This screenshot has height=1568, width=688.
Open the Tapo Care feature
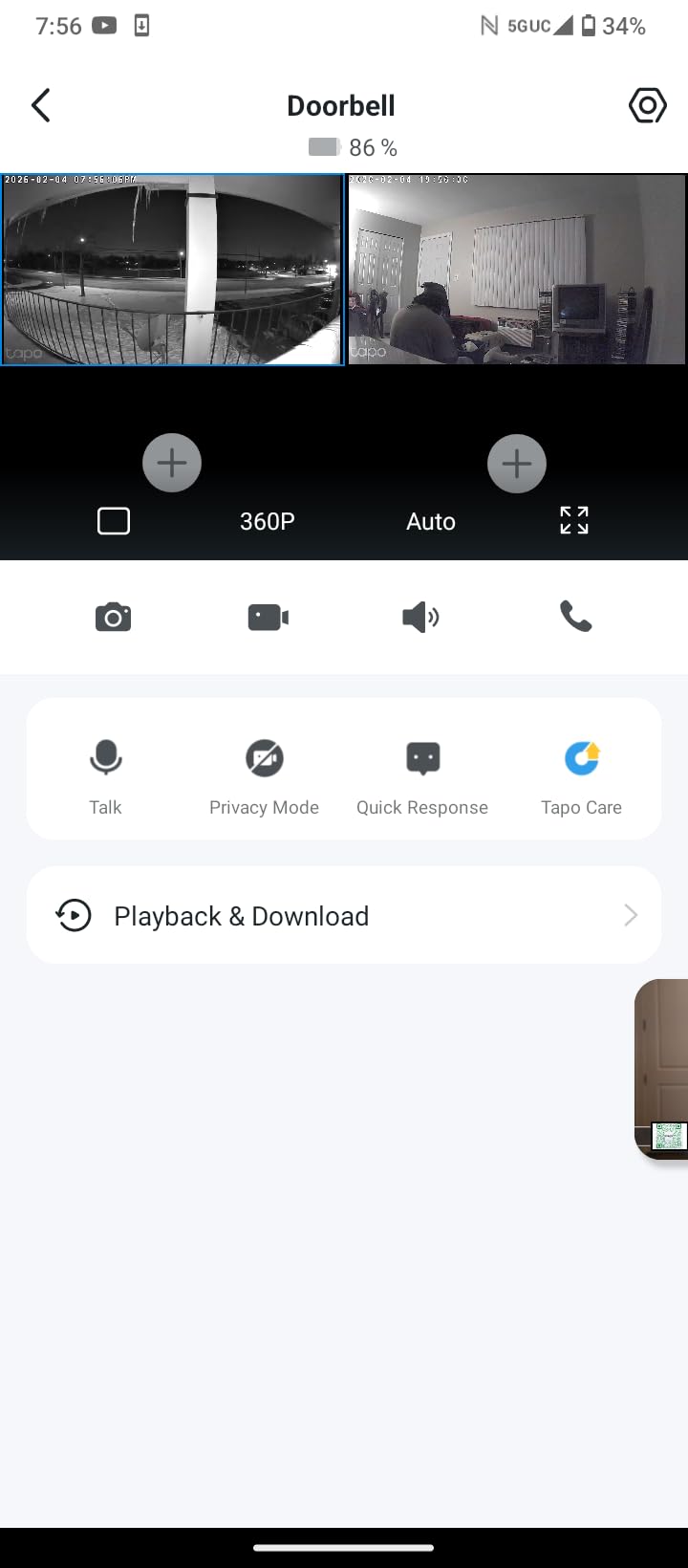[x=582, y=757]
